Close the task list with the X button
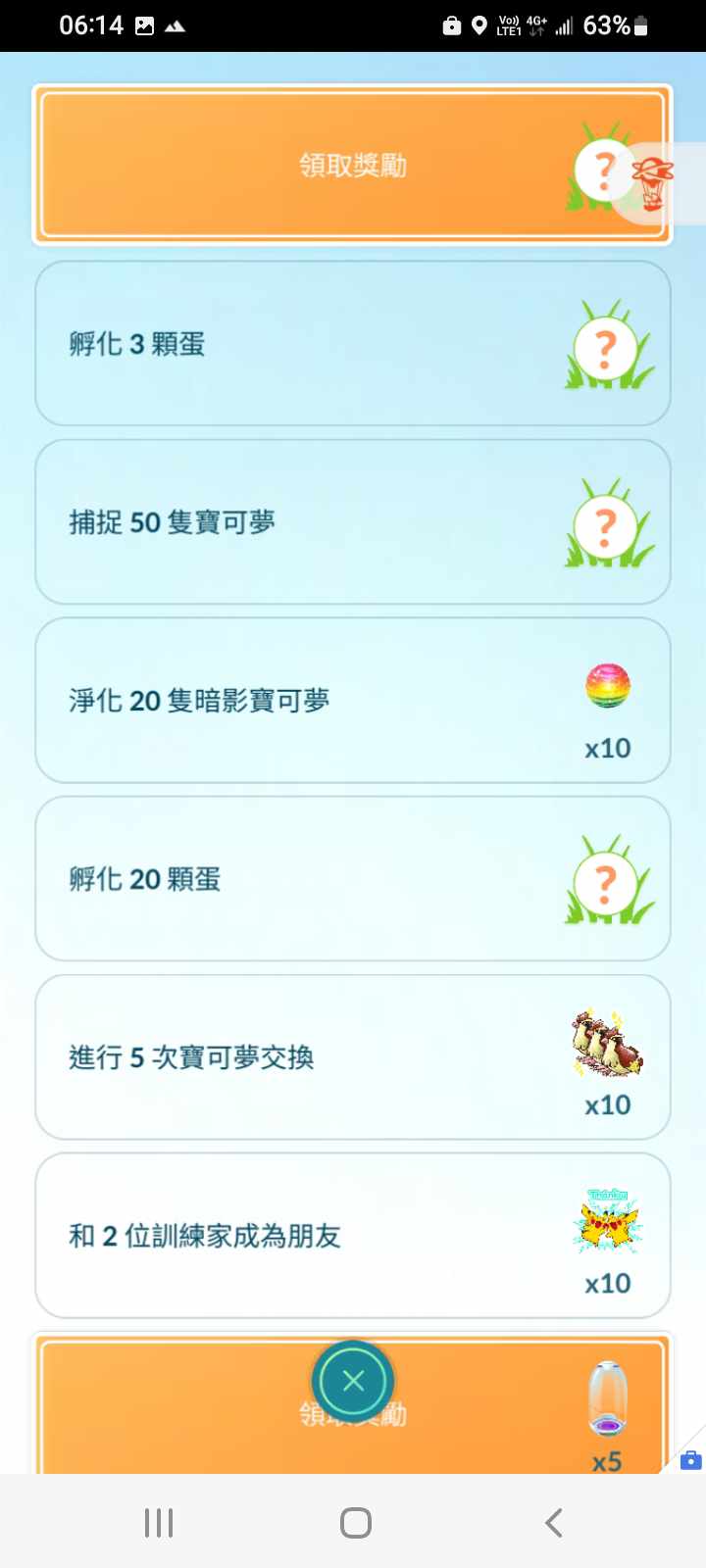Screen dimensions: 706x1568 [353, 1381]
